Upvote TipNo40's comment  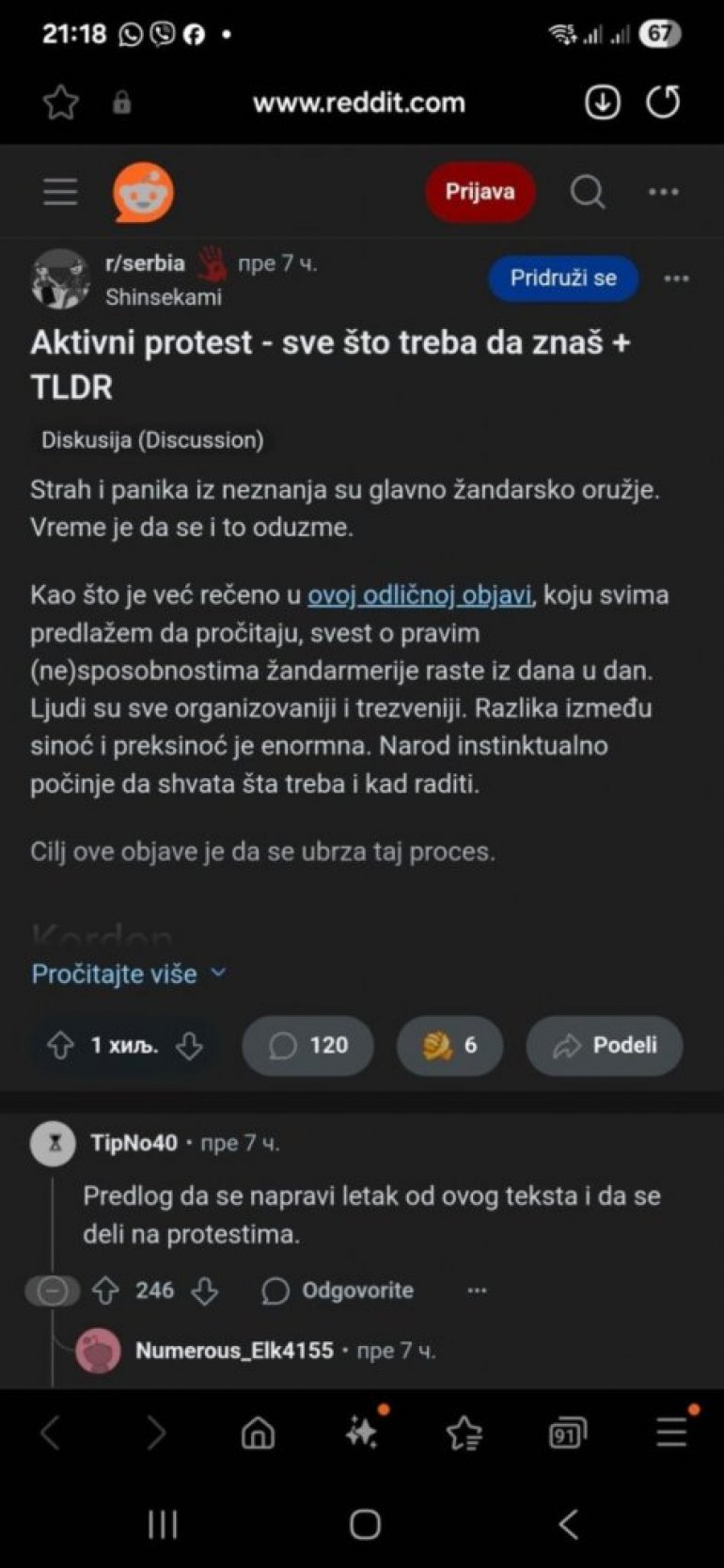(105, 1291)
